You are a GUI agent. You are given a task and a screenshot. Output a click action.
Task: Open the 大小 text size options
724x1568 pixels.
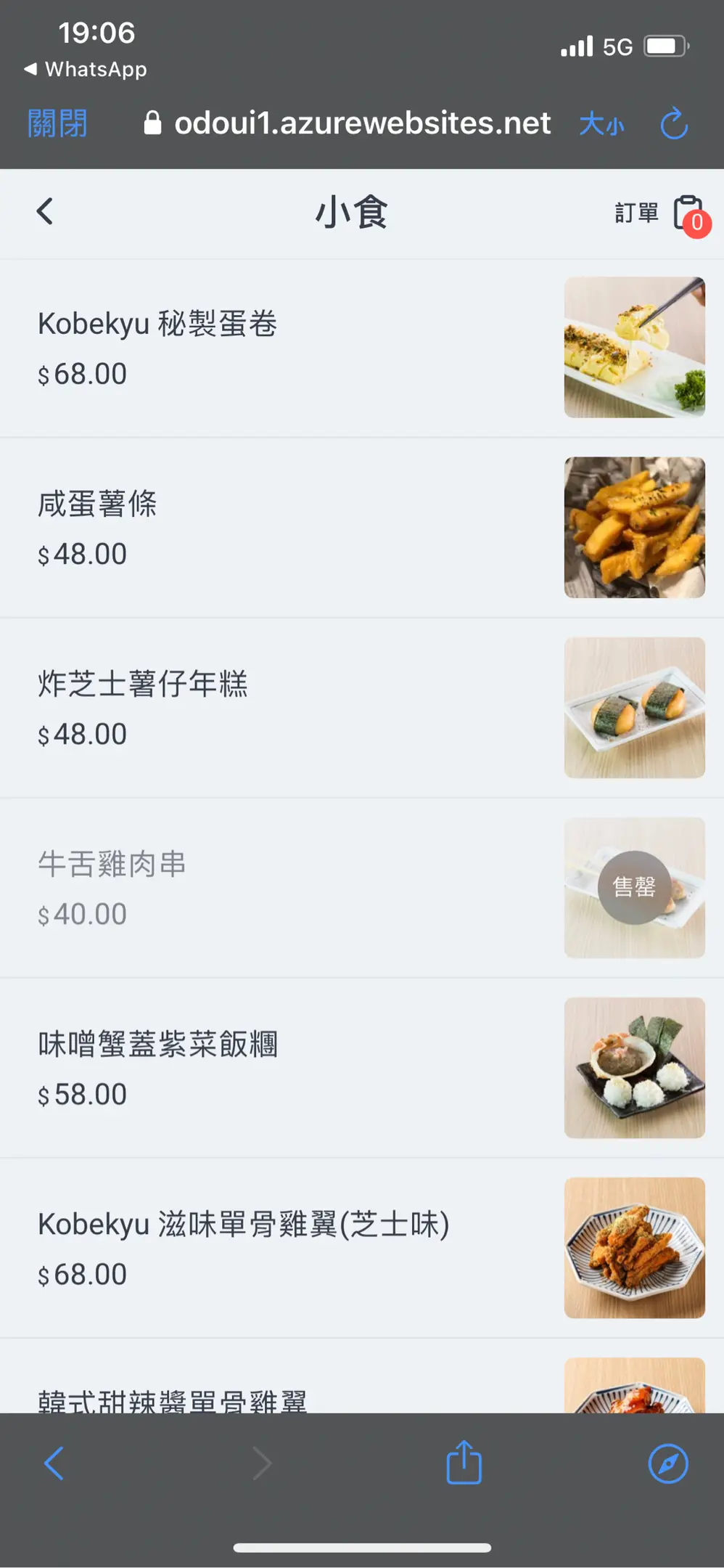point(601,124)
